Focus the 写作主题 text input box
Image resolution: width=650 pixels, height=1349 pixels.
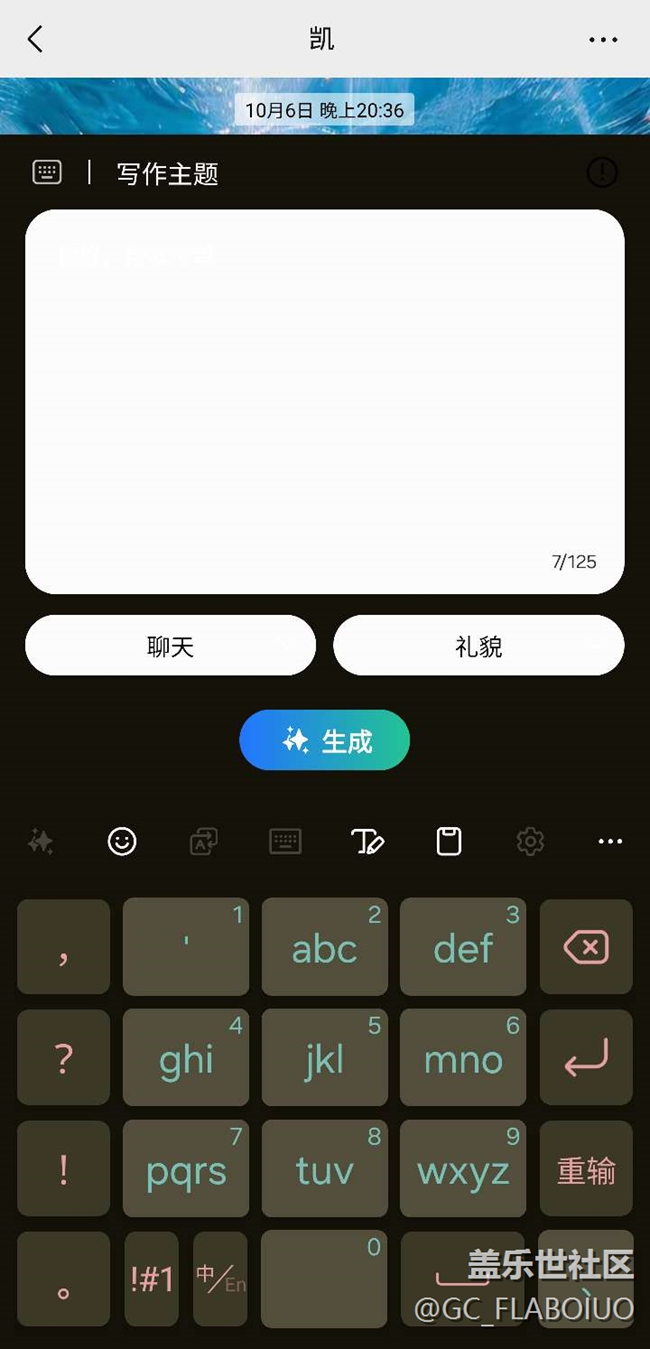click(x=325, y=402)
